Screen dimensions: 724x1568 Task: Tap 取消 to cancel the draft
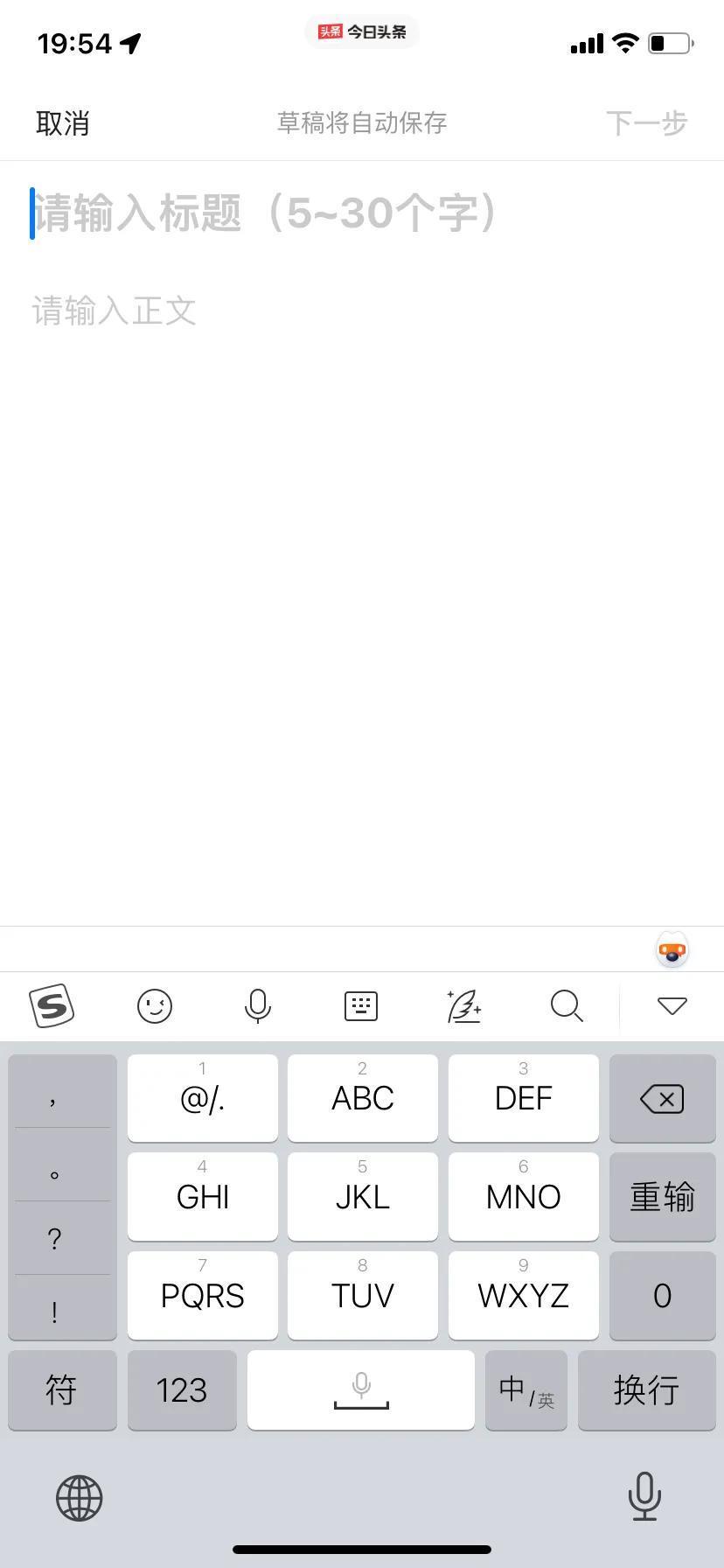(62, 123)
